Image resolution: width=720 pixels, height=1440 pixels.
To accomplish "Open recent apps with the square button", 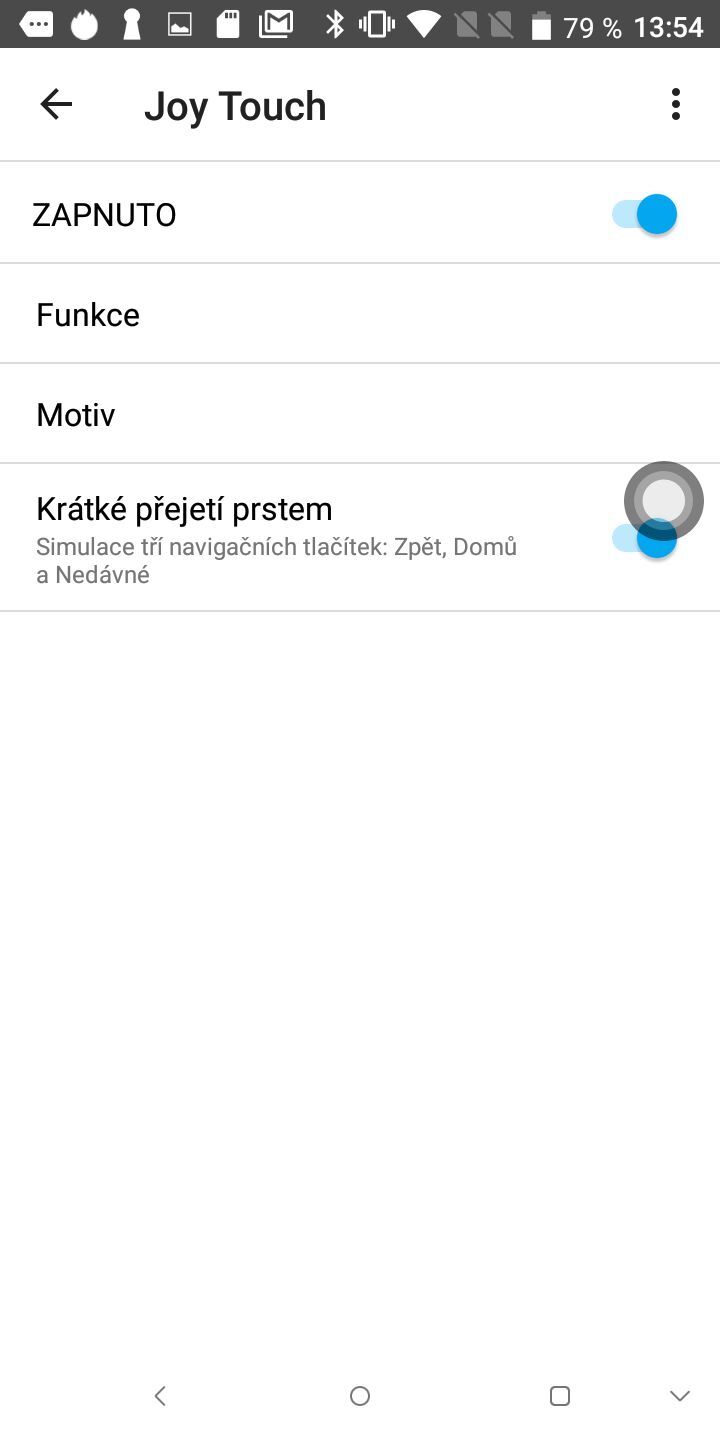I will point(560,1395).
